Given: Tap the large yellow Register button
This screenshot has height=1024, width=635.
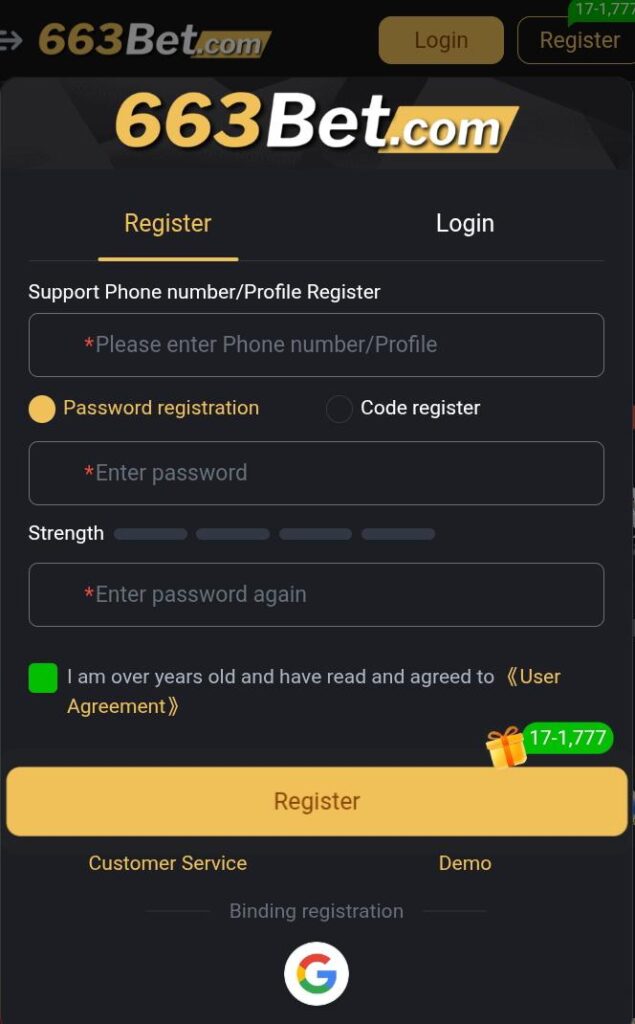Looking at the screenshot, I should tap(316, 801).
